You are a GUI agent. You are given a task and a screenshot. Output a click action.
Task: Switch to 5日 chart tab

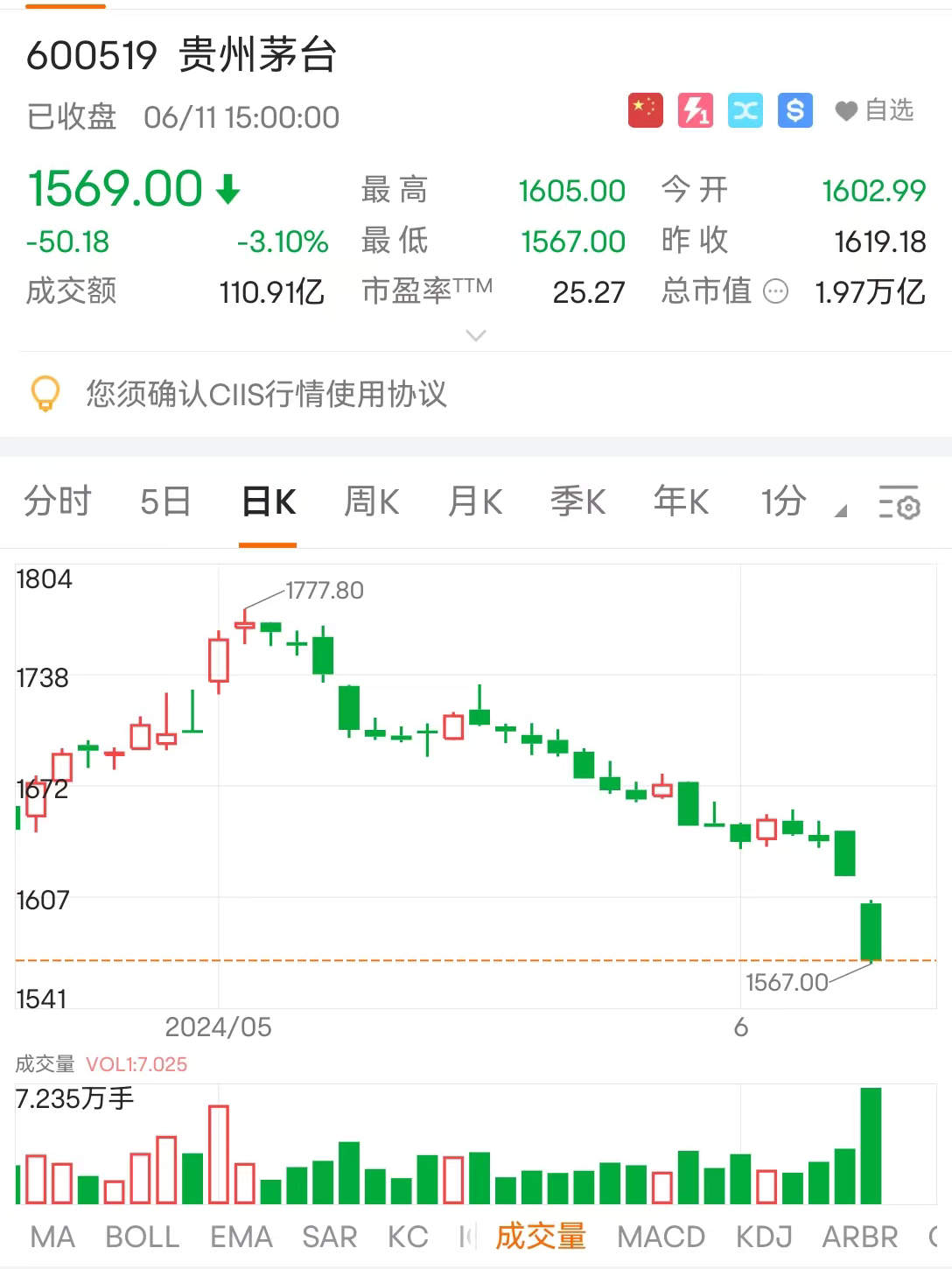coord(165,501)
